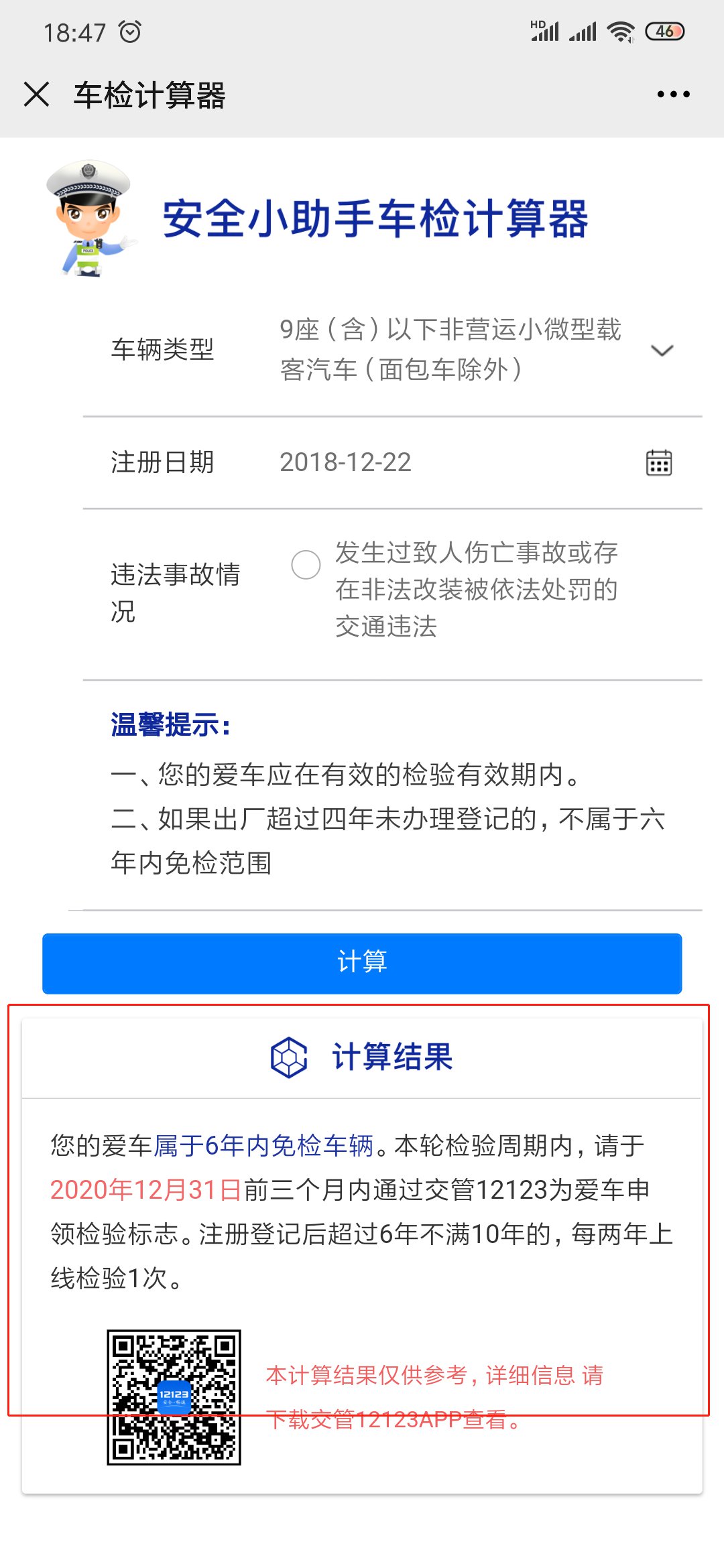Open the three-dot overflow menu

coord(673,94)
